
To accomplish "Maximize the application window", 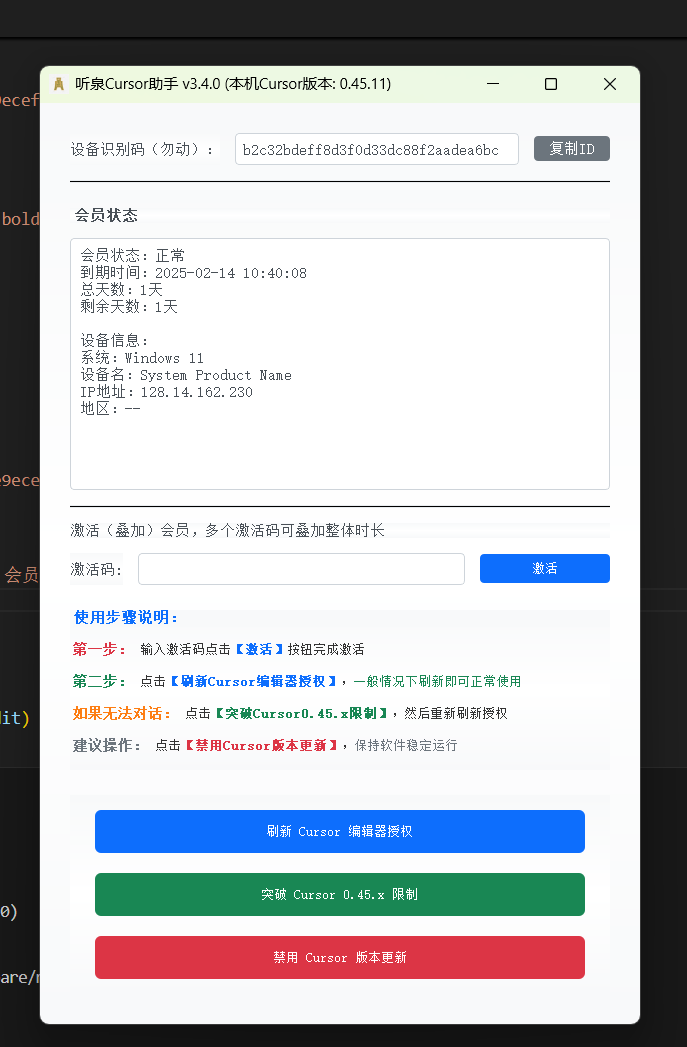I will (551, 84).
